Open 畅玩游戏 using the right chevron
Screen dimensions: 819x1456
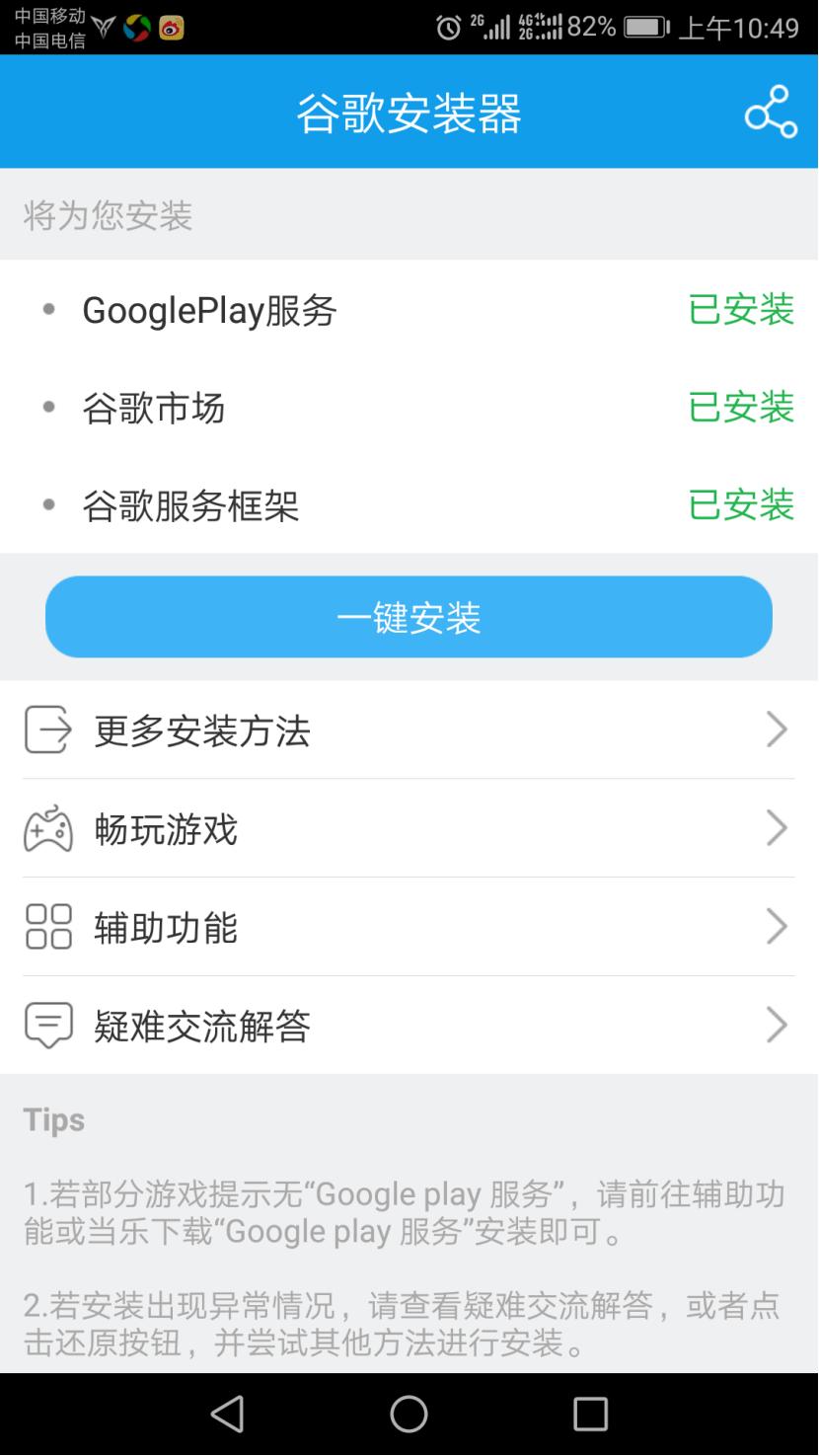click(777, 828)
